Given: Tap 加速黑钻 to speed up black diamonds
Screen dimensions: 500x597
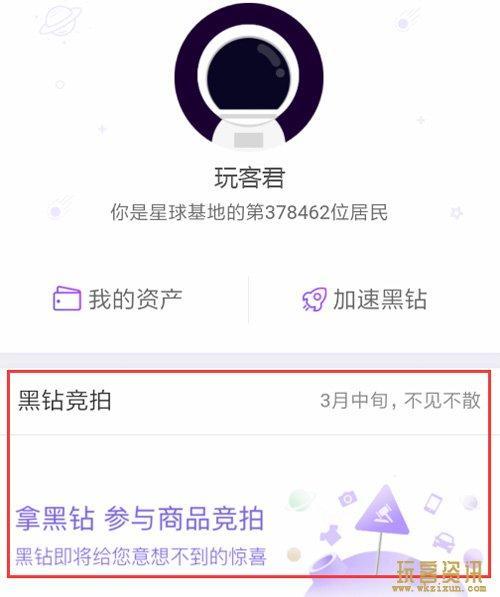Looking at the screenshot, I should pos(364,299).
